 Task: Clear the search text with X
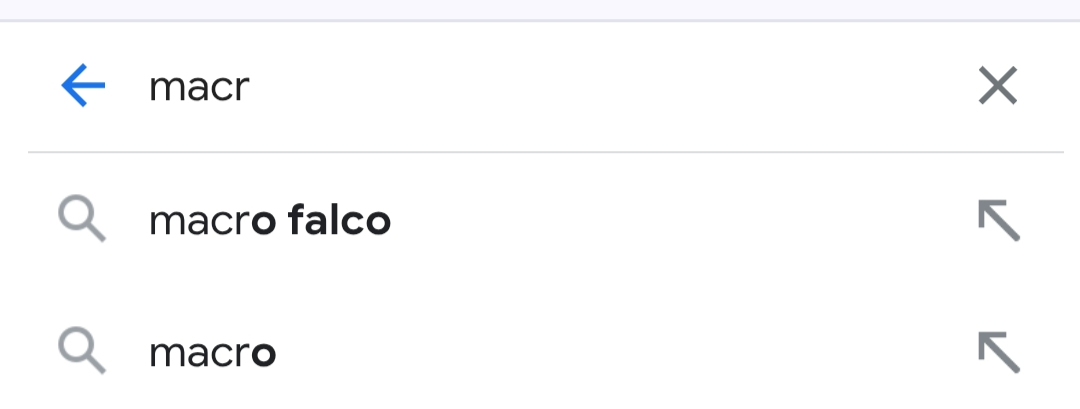point(997,87)
